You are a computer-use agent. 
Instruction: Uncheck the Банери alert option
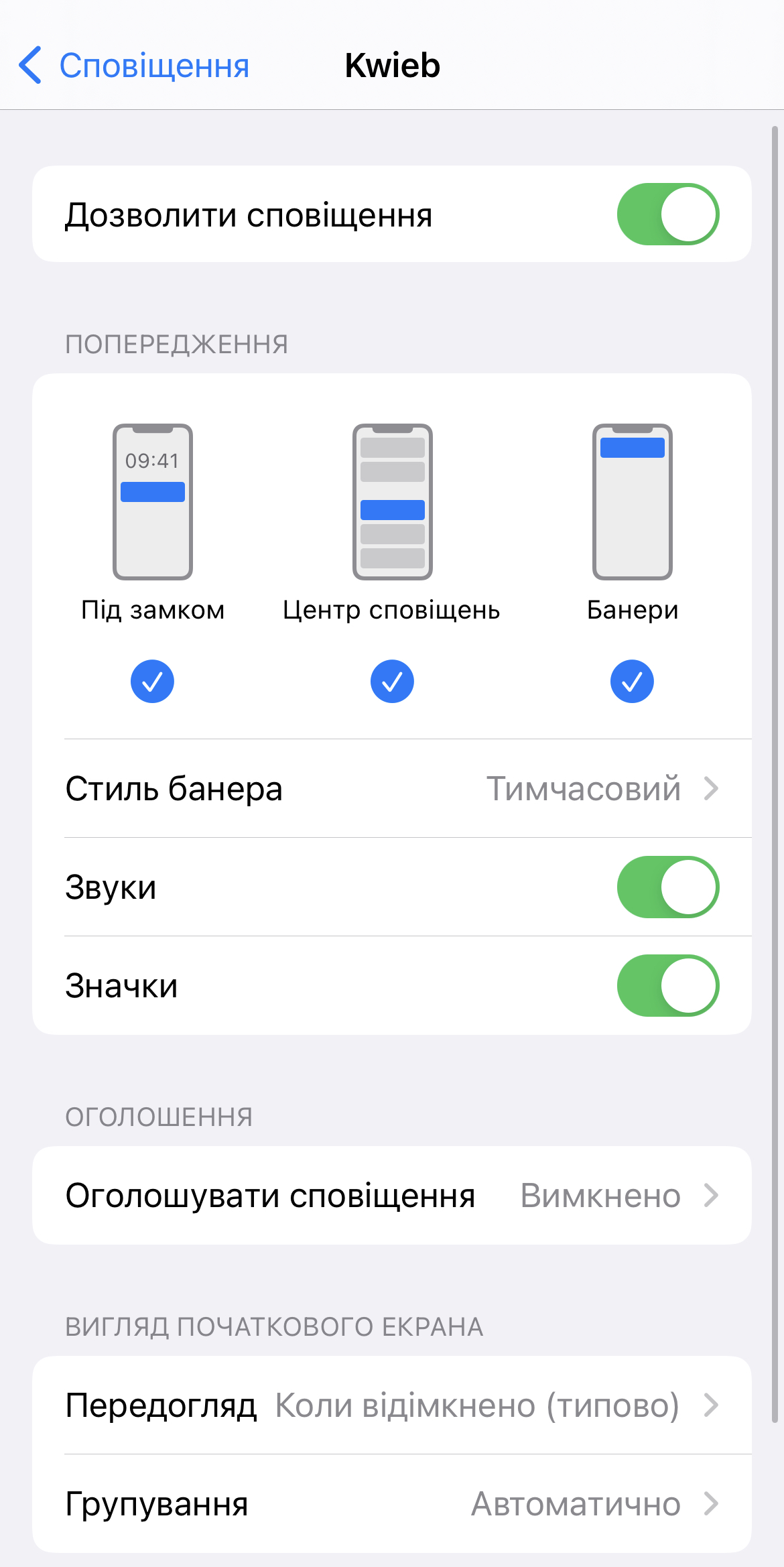(x=632, y=682)
